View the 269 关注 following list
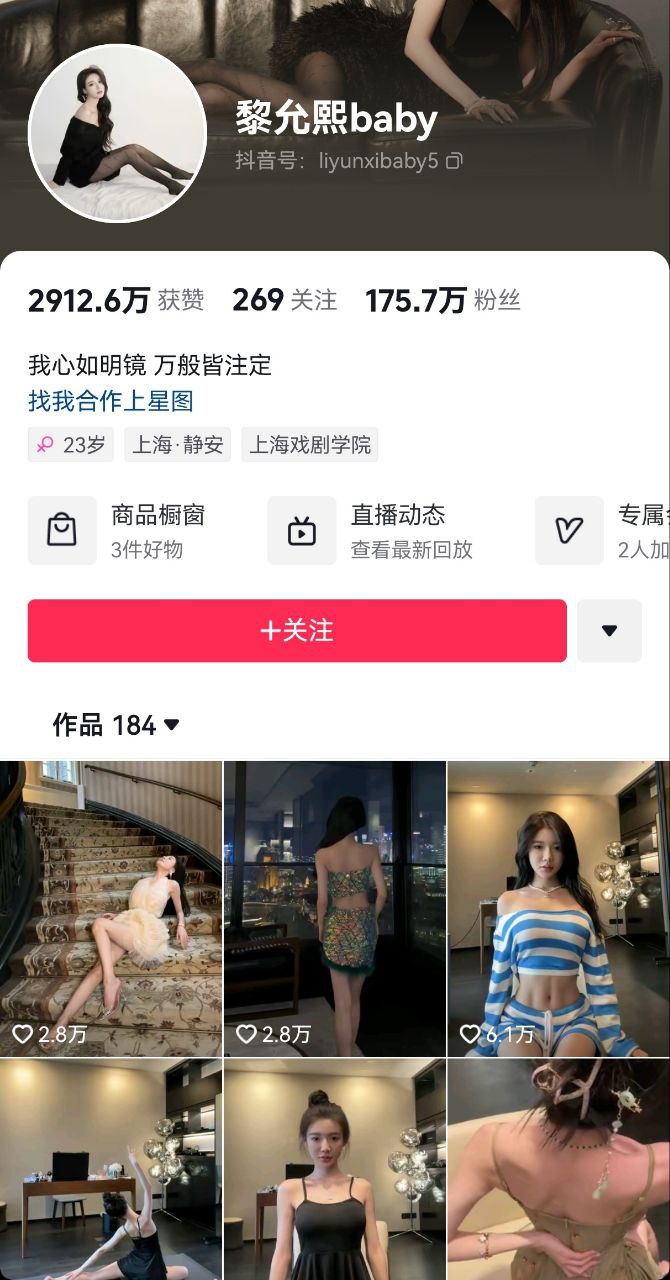 284,300
